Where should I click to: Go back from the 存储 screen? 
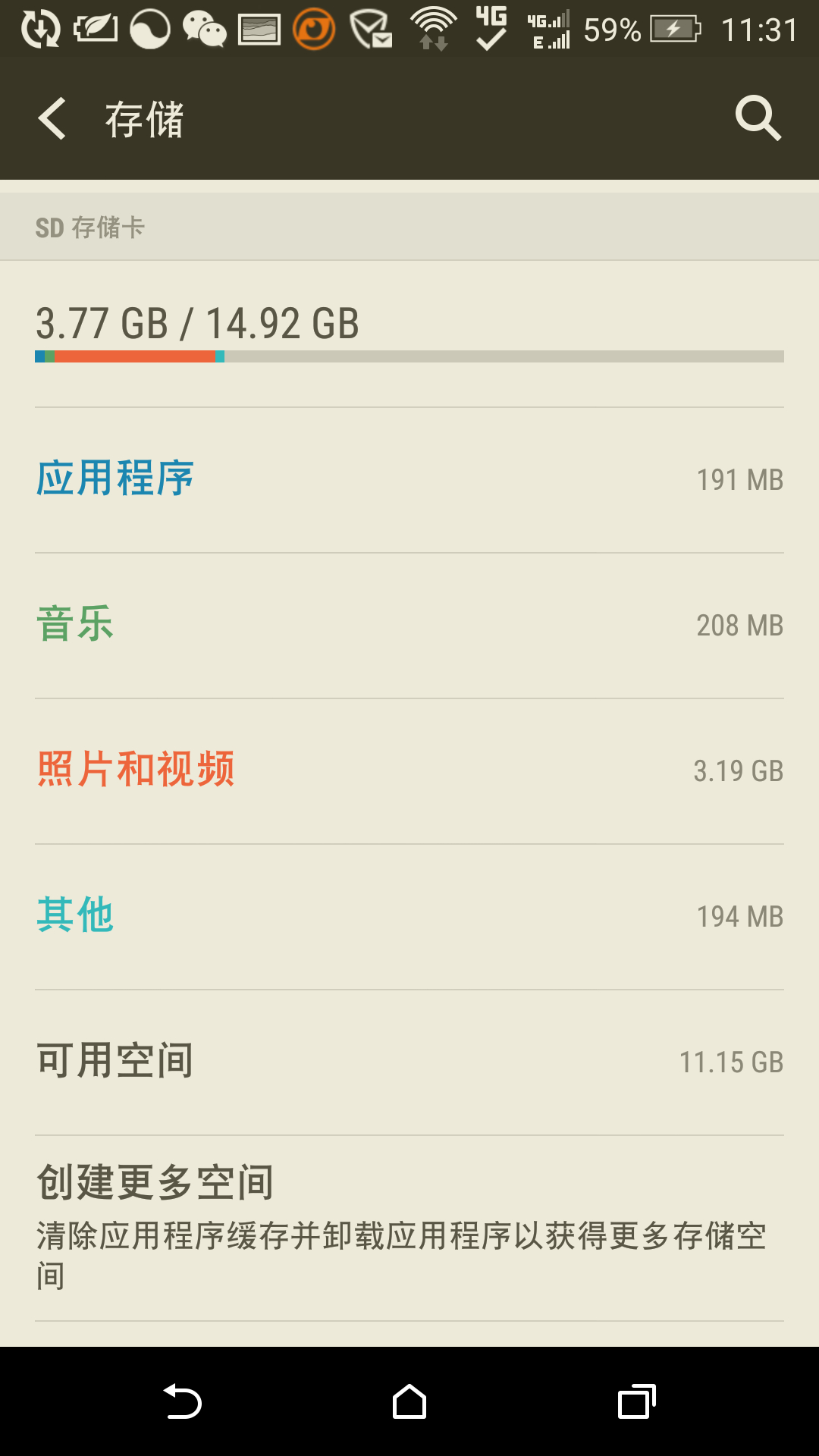coord(53,119)
